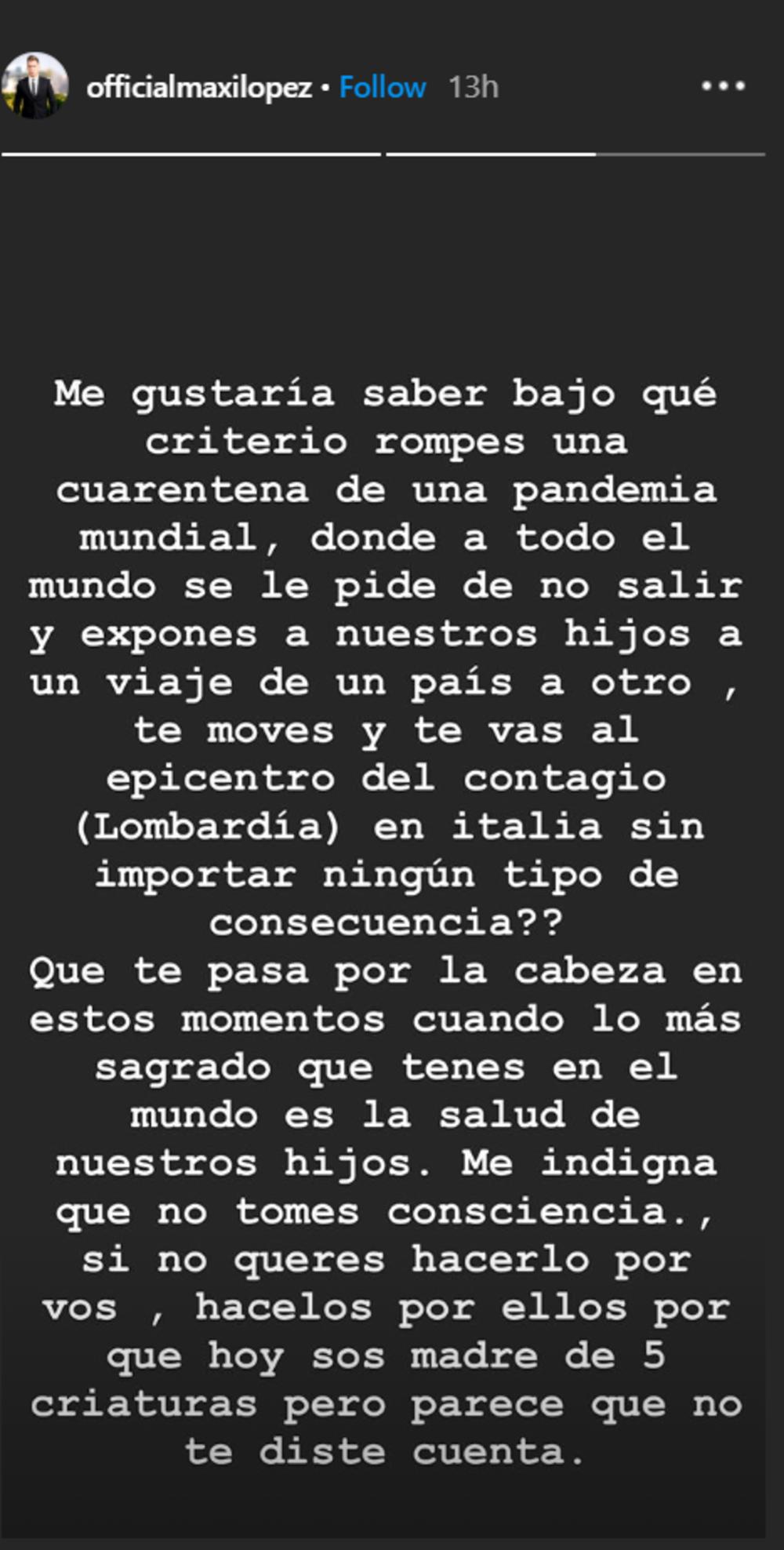Open officialmaxilopez profile picture
This screenshot has width=784, height=1550.
click(x=34, y=86)
